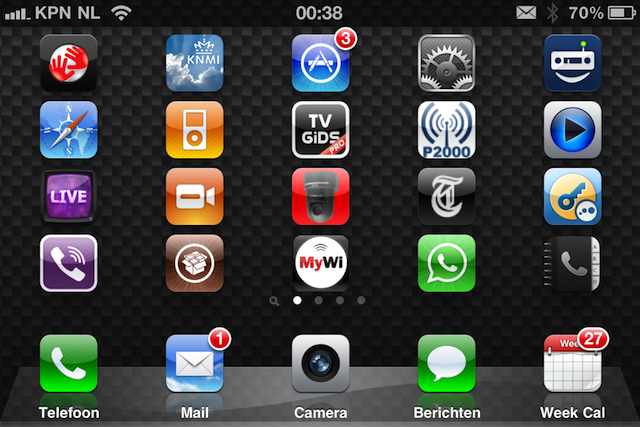Screen dimensions: 640x427
Task: Launch the Camera app
Action: pos(321,364)
